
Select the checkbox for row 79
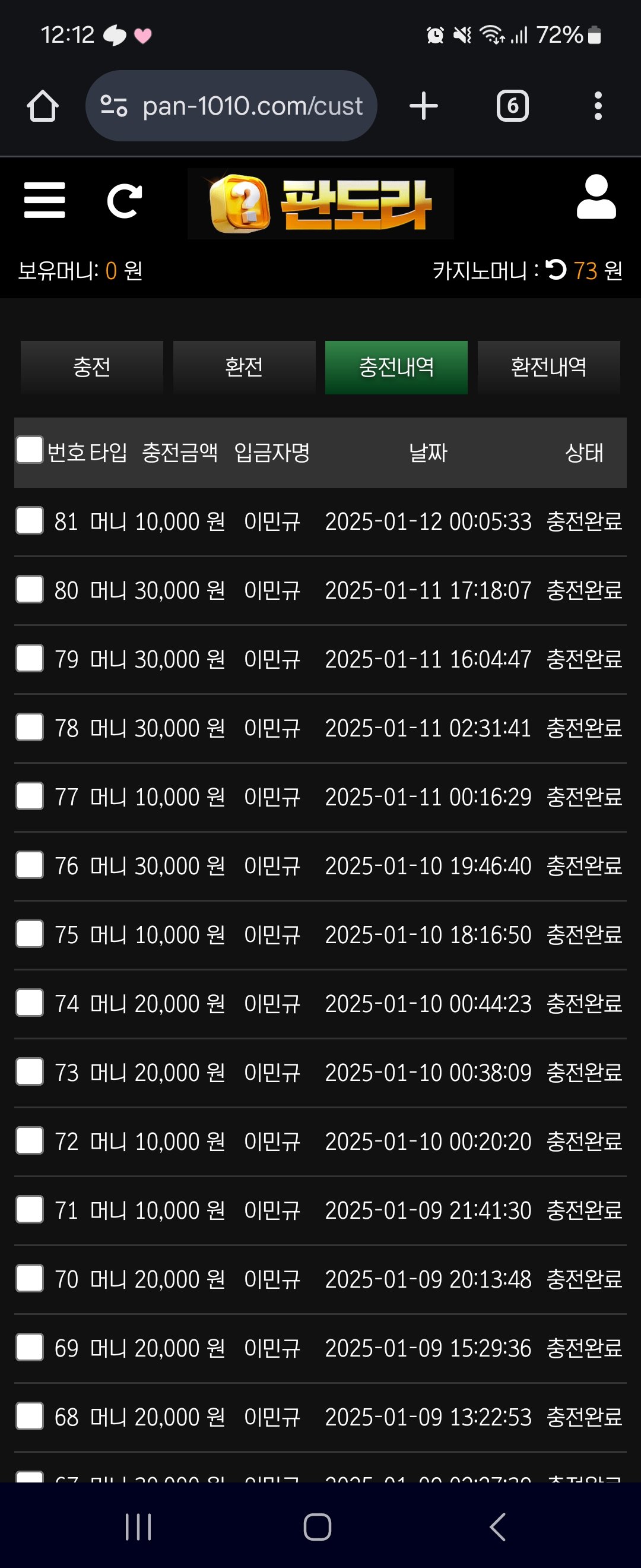click(x=30, y=658)
